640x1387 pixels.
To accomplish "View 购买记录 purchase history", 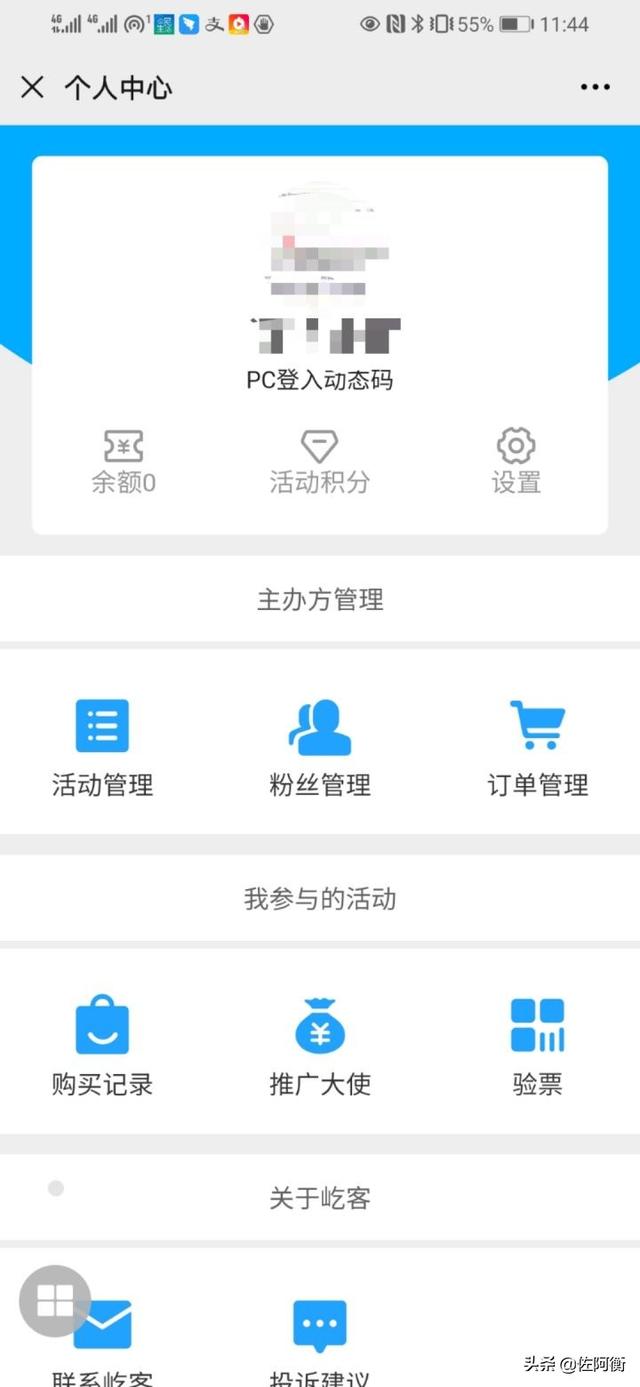I will pyautogui.click(x=103, y=1046).
